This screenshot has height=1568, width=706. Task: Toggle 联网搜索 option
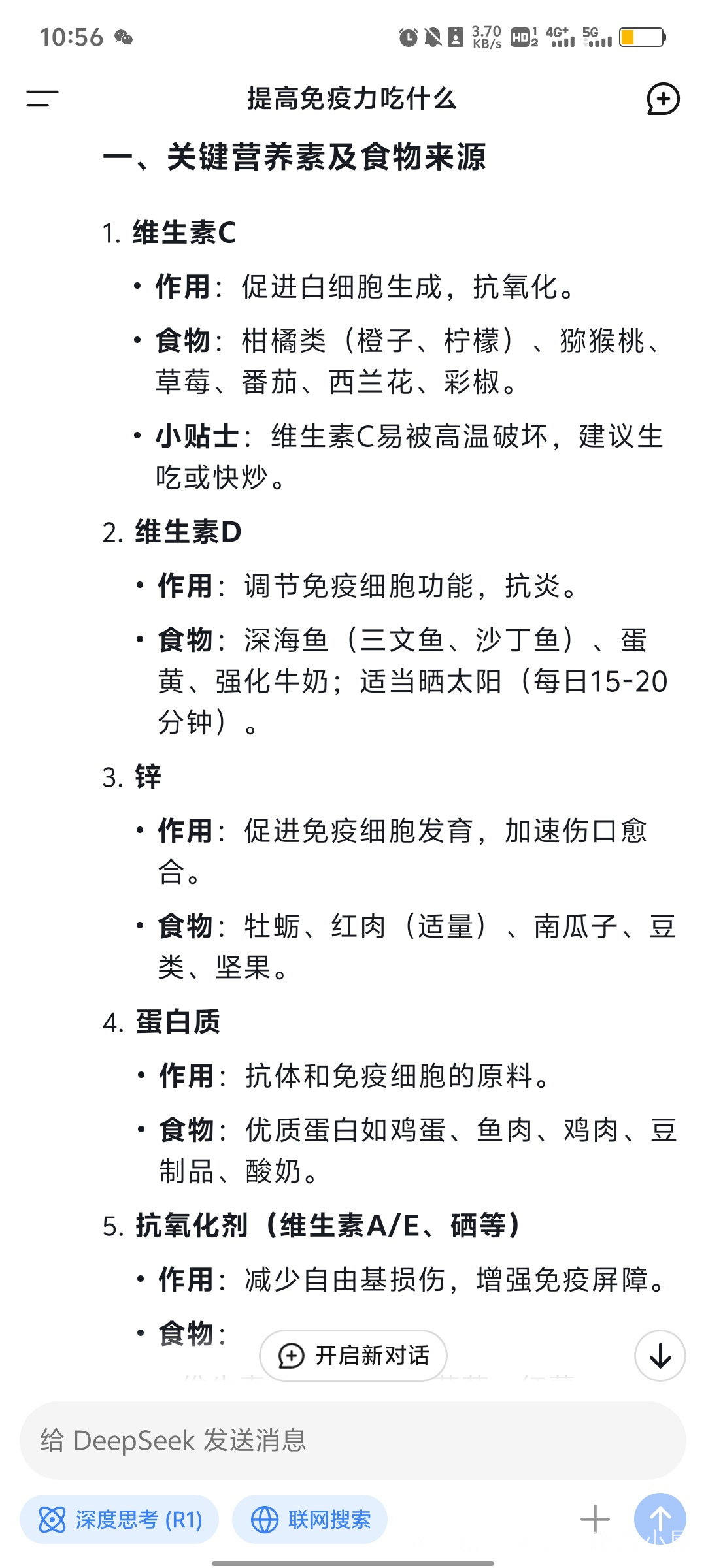pyautogui.click(x=310, y=1520)
